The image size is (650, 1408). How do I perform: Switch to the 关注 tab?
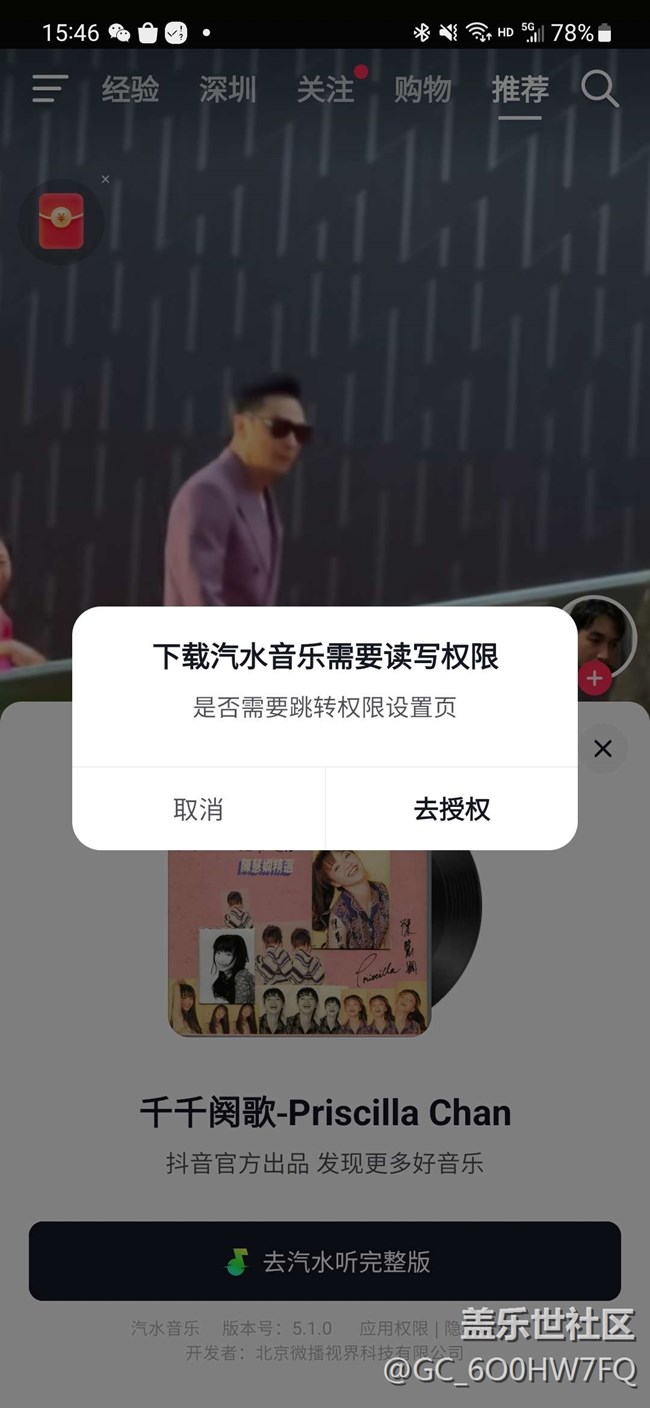pyautogui.click(x=325, y=89)
